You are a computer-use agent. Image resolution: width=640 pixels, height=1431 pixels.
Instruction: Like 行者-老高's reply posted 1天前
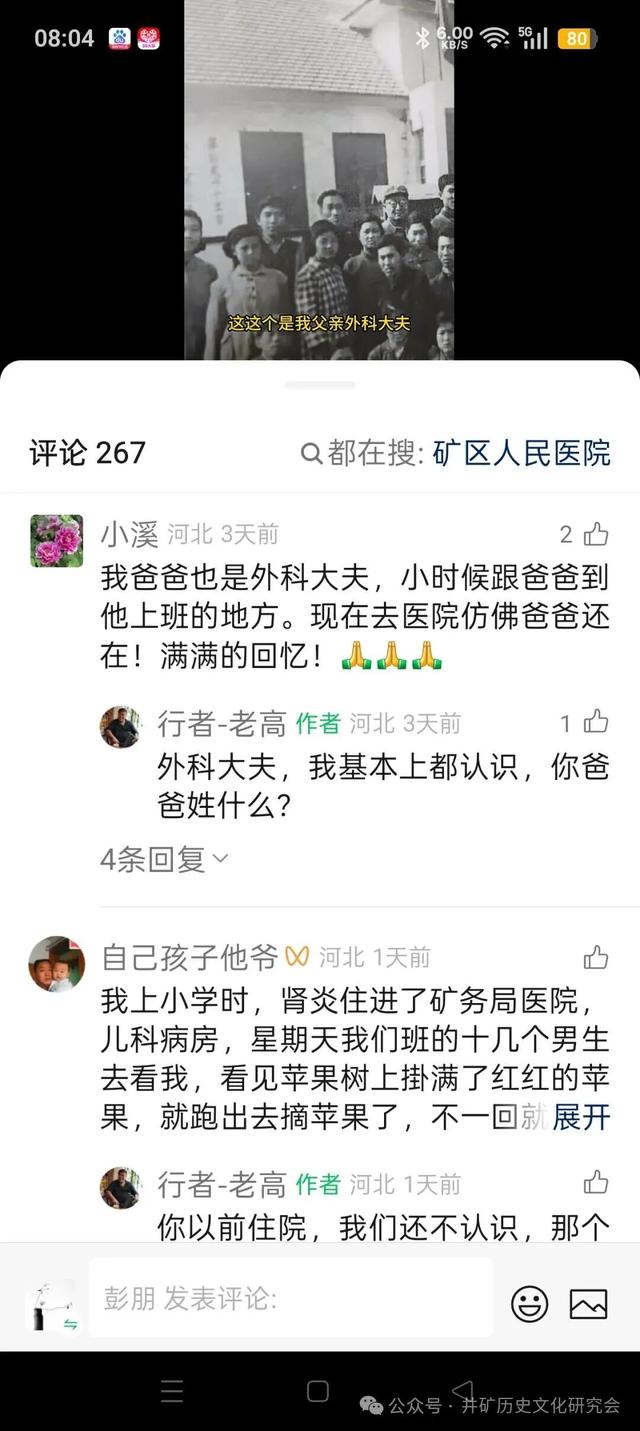pyautogui.click(x=596, y=1183)
